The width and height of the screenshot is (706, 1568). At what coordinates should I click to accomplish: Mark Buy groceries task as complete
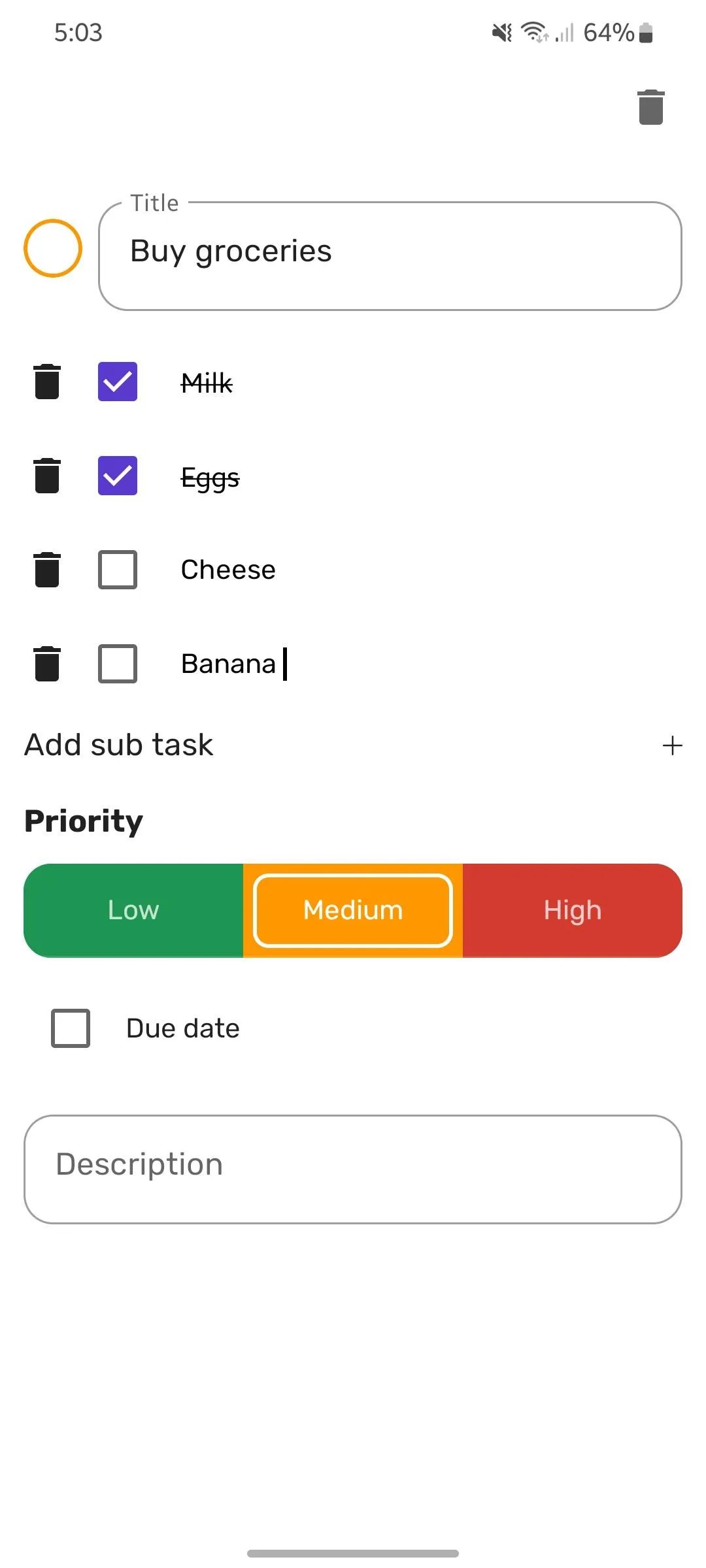[x=53, y=248]
